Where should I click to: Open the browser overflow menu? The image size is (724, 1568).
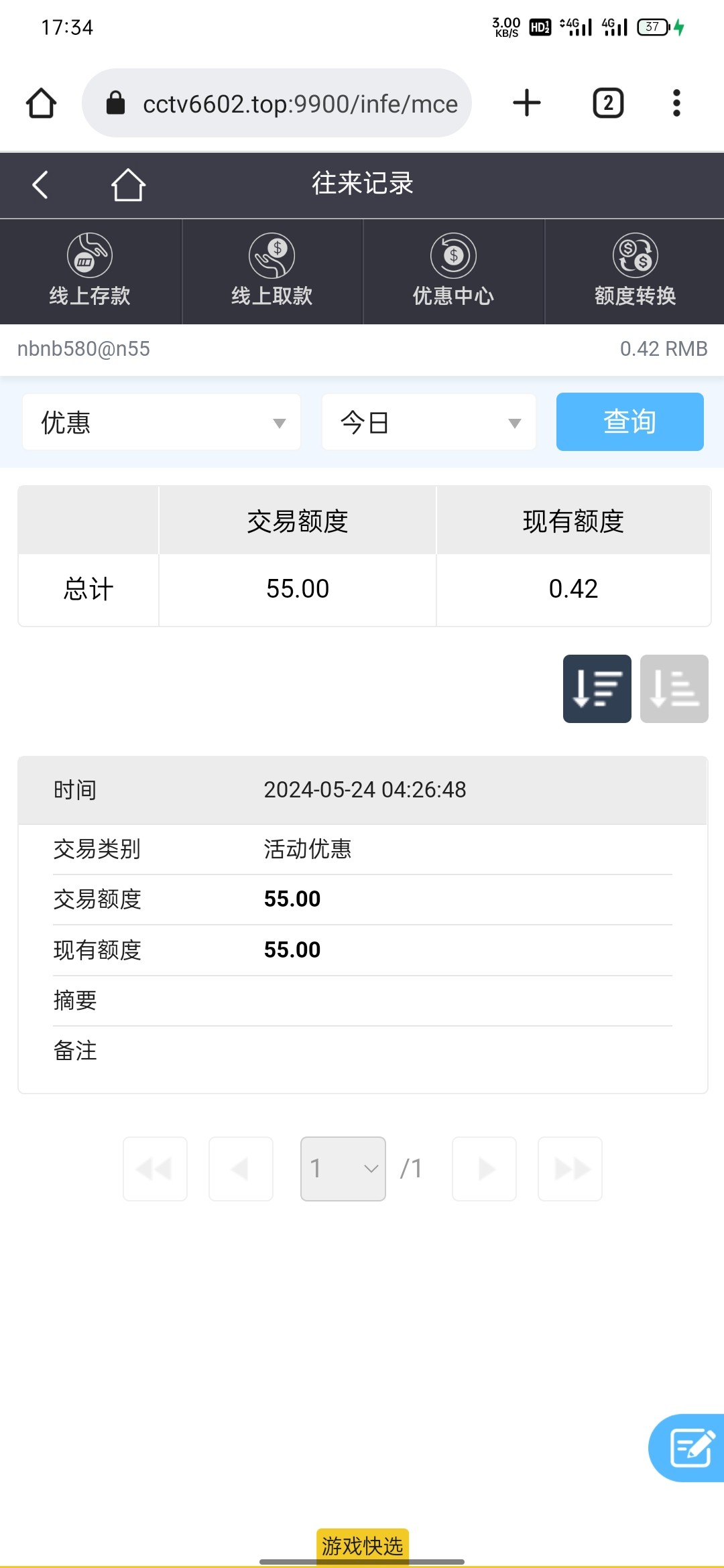[676, 103]
